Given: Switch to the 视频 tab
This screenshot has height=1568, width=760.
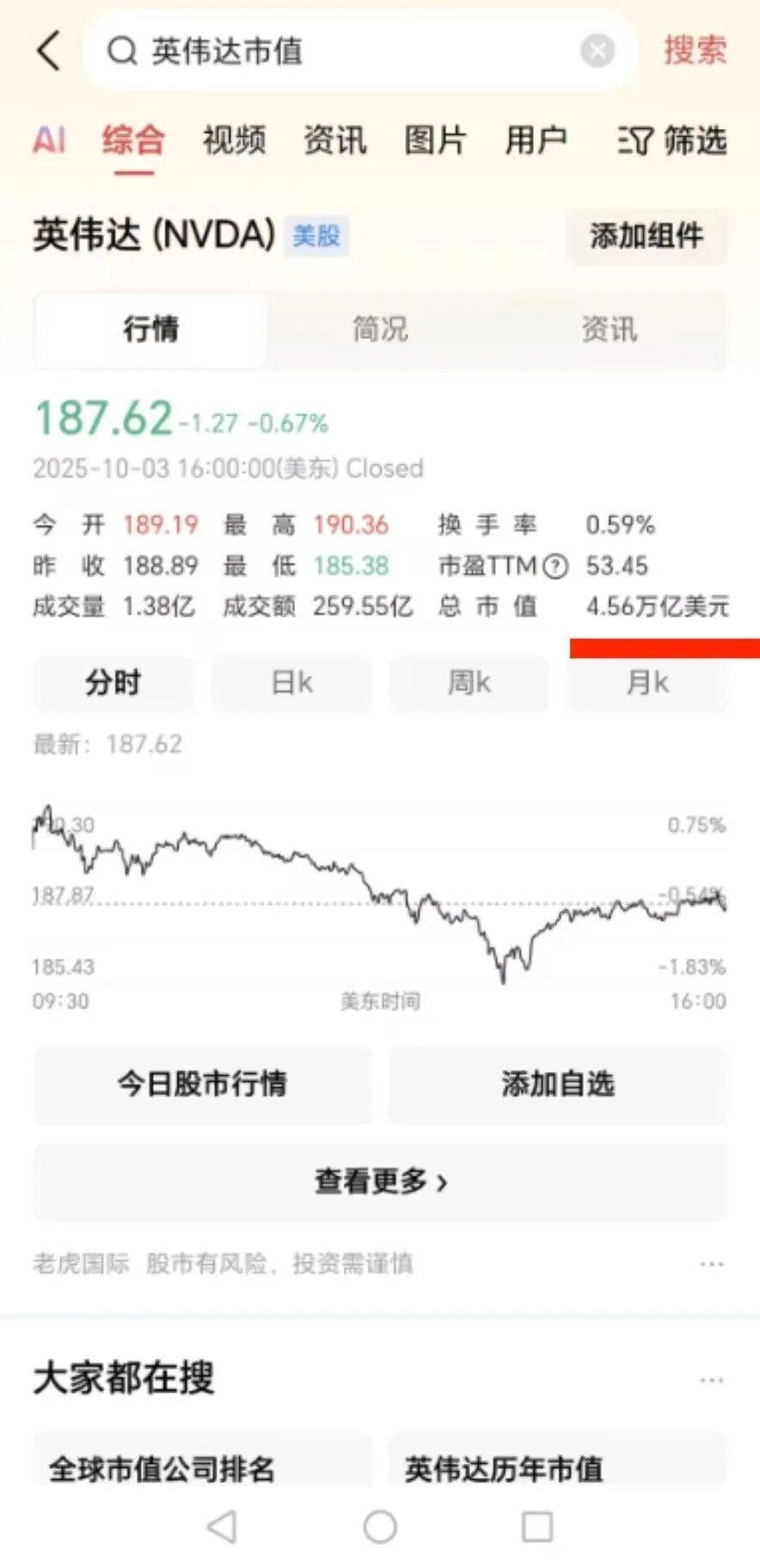Looking at the screenshot, I should pyautogui.click(x=234, y=140).
